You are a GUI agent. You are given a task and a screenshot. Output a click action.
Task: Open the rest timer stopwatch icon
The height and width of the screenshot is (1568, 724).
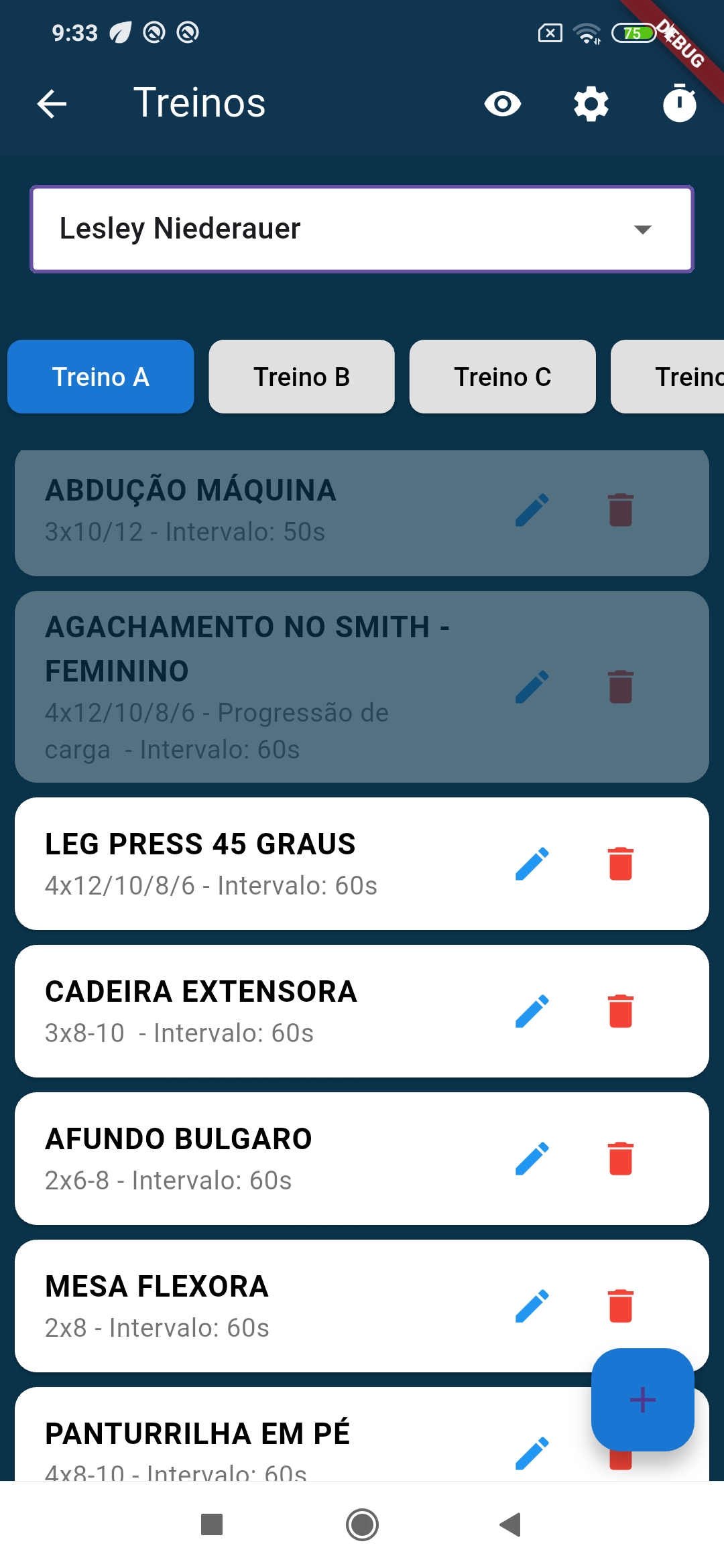[679, 103]
